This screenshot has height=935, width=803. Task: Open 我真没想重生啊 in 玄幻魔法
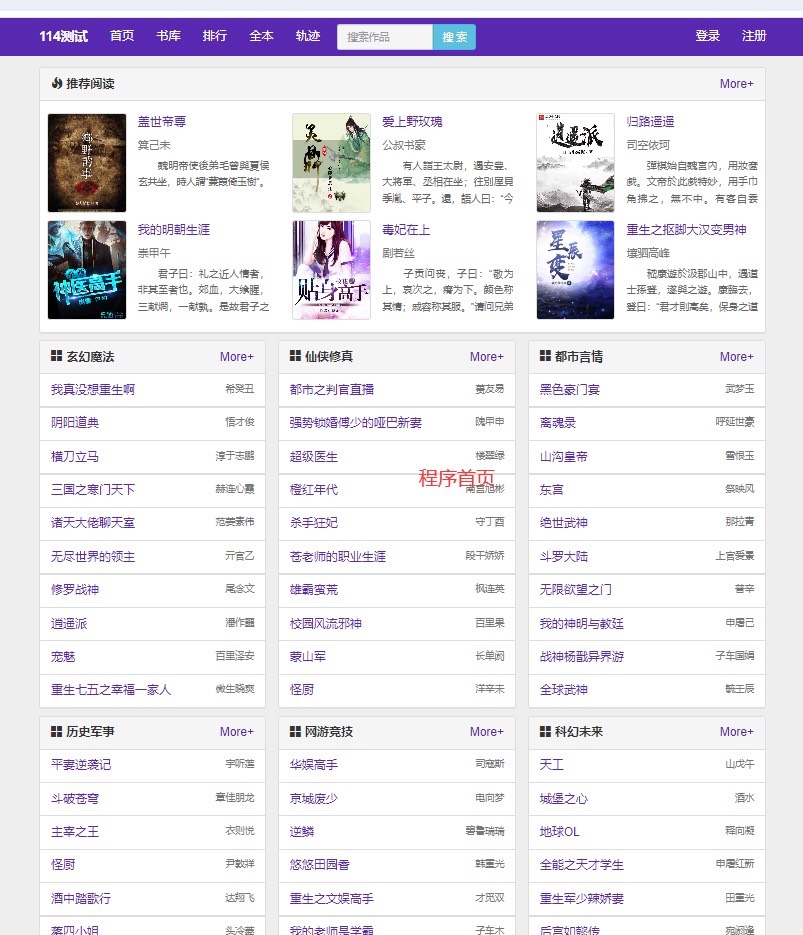coord(93,389)
